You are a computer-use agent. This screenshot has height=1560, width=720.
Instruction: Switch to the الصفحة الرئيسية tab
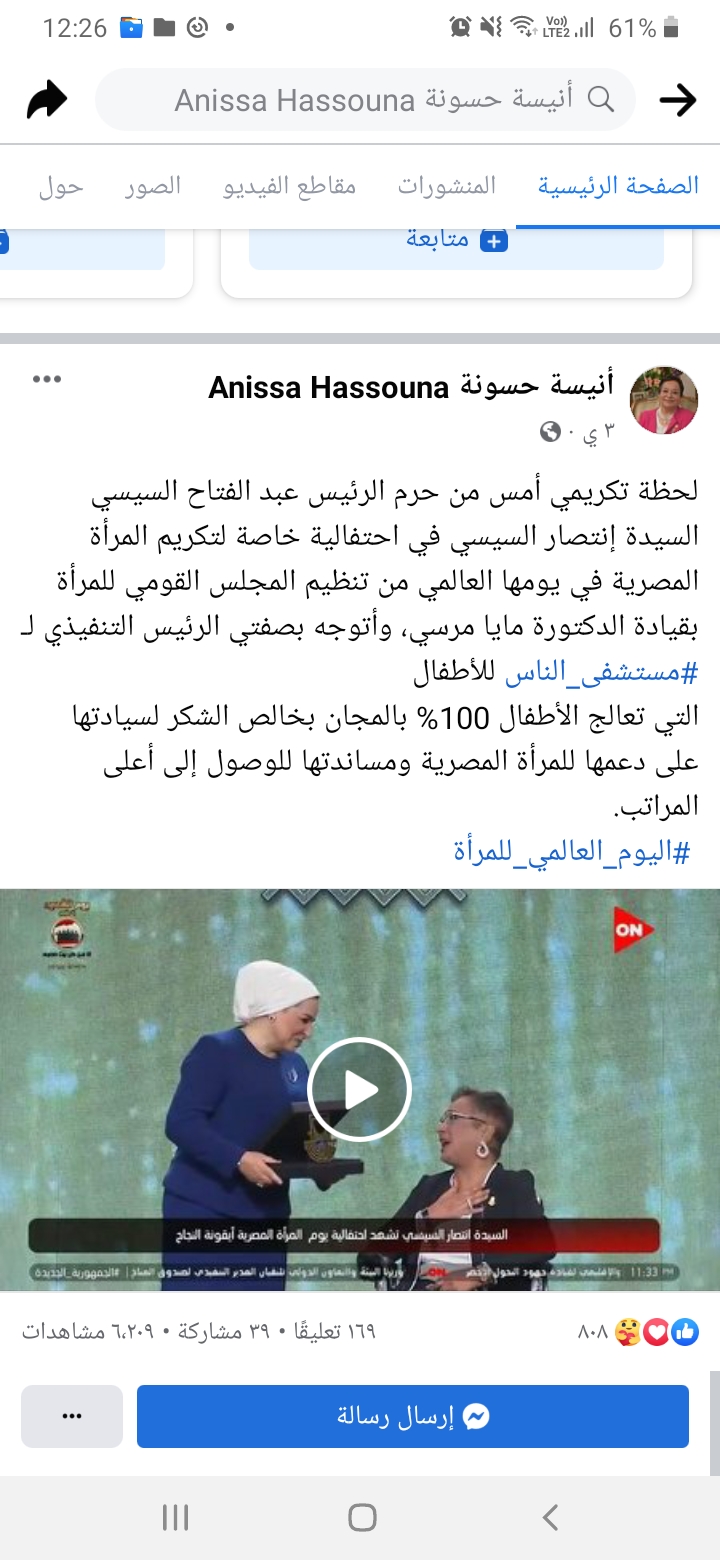618,186
